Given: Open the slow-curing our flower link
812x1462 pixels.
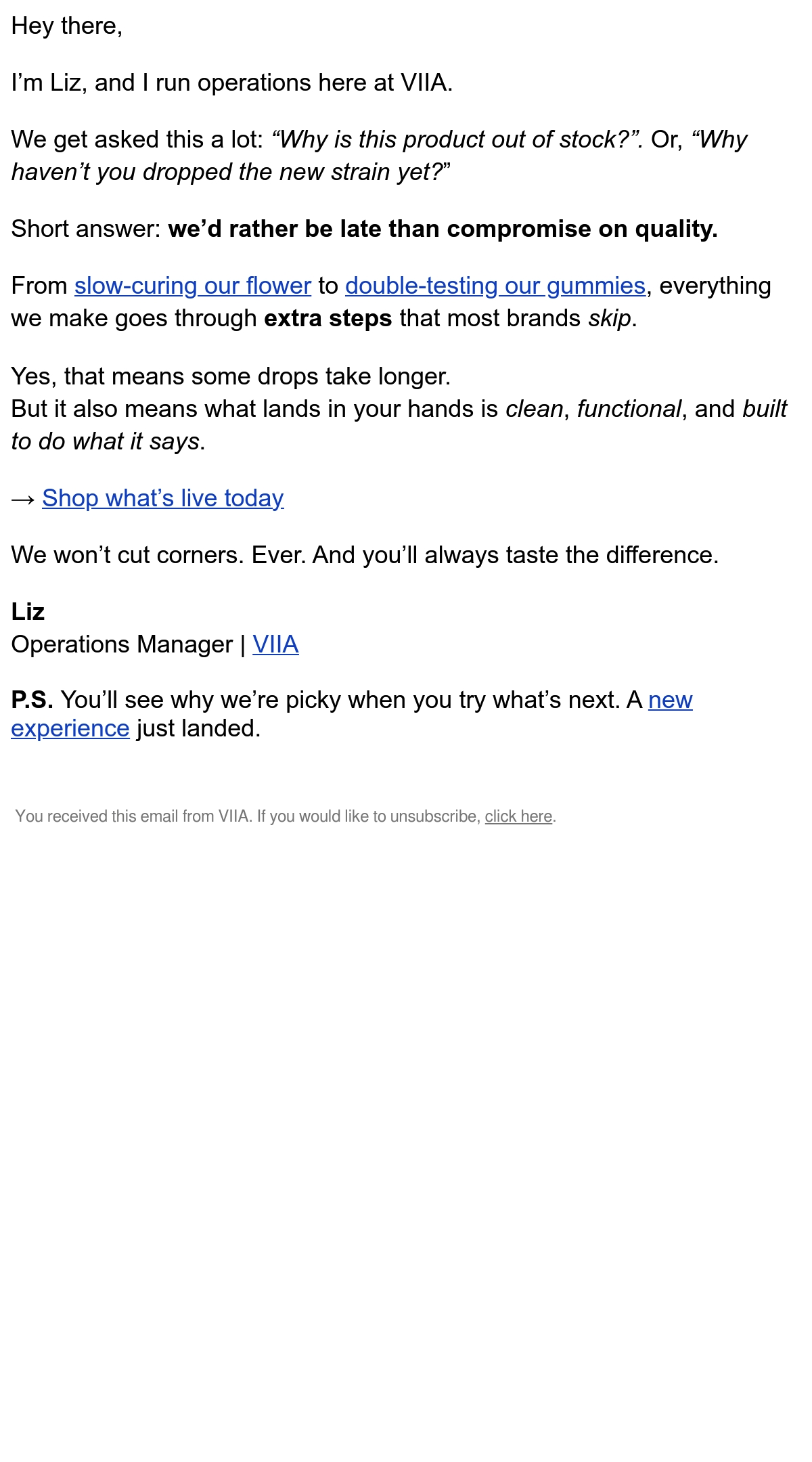Looking at the screenshot, I should [193, 286].
